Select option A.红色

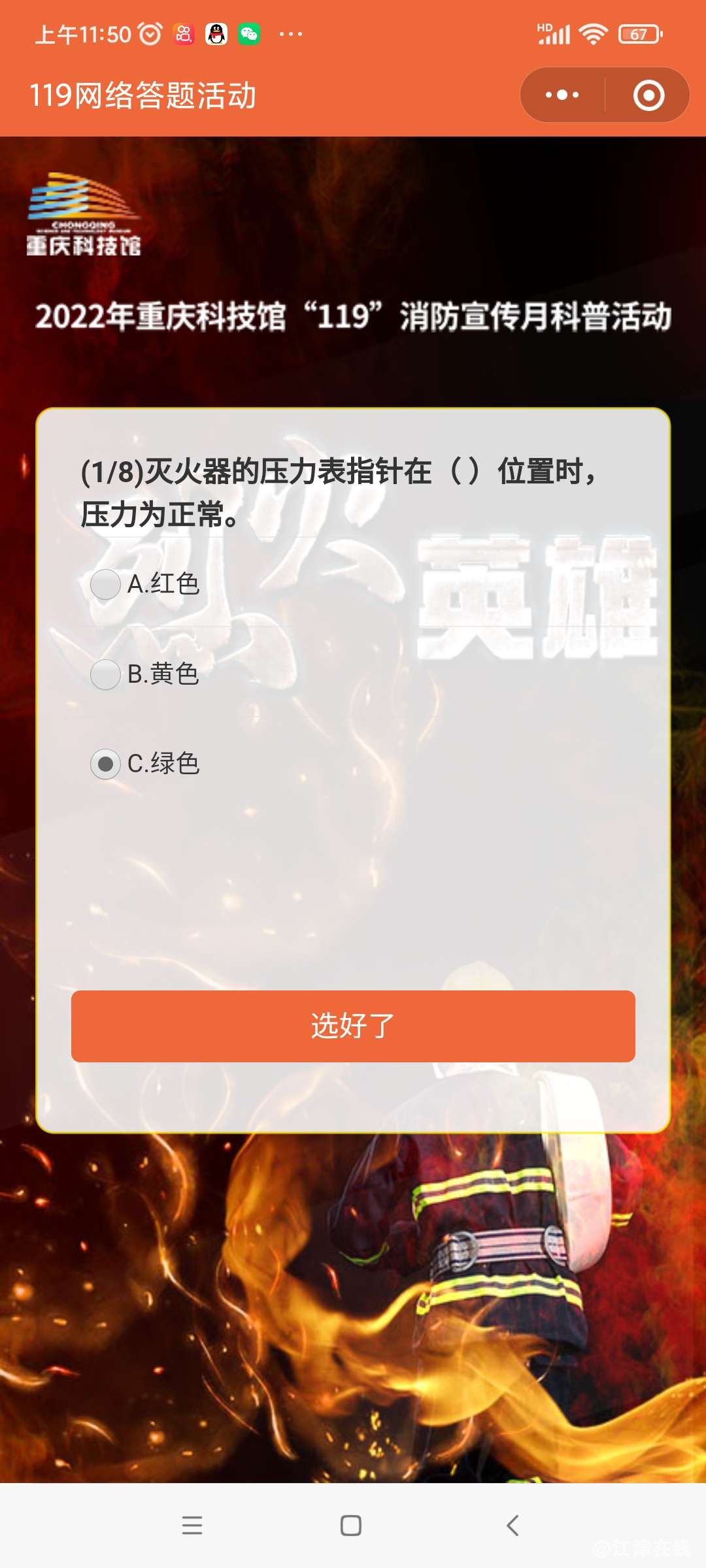point(105,584)
